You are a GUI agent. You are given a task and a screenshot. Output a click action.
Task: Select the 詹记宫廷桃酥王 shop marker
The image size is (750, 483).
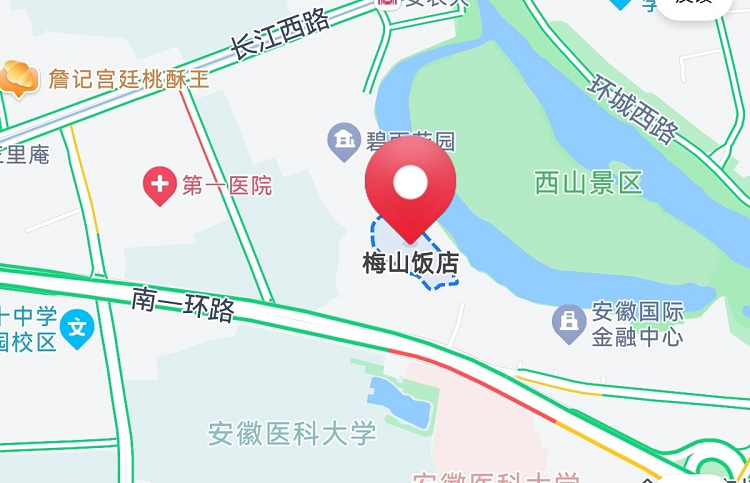click(19, 79)
